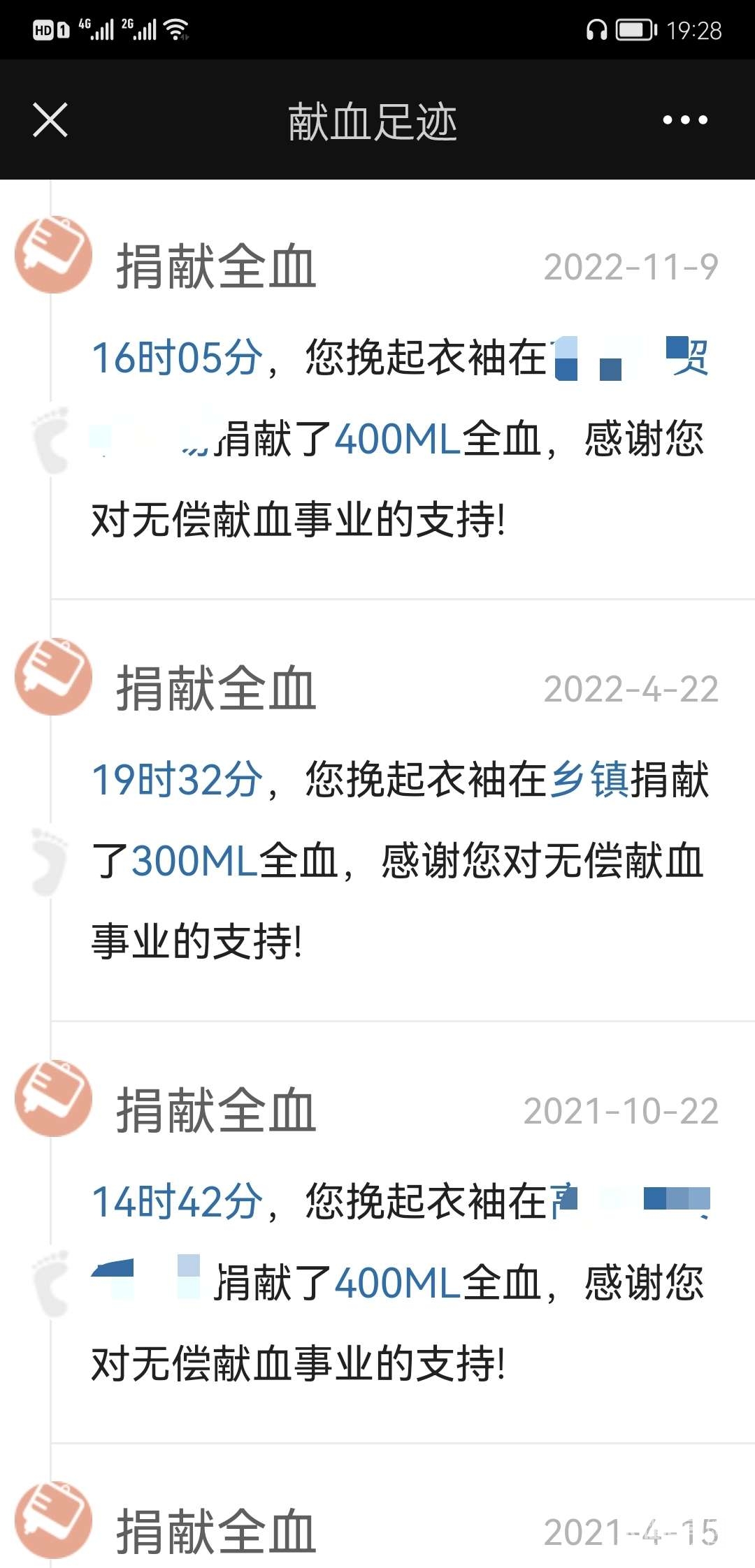Close the 献血足迹 page
Viewport: 755px width, 1568px height.
tap(50, 120)
